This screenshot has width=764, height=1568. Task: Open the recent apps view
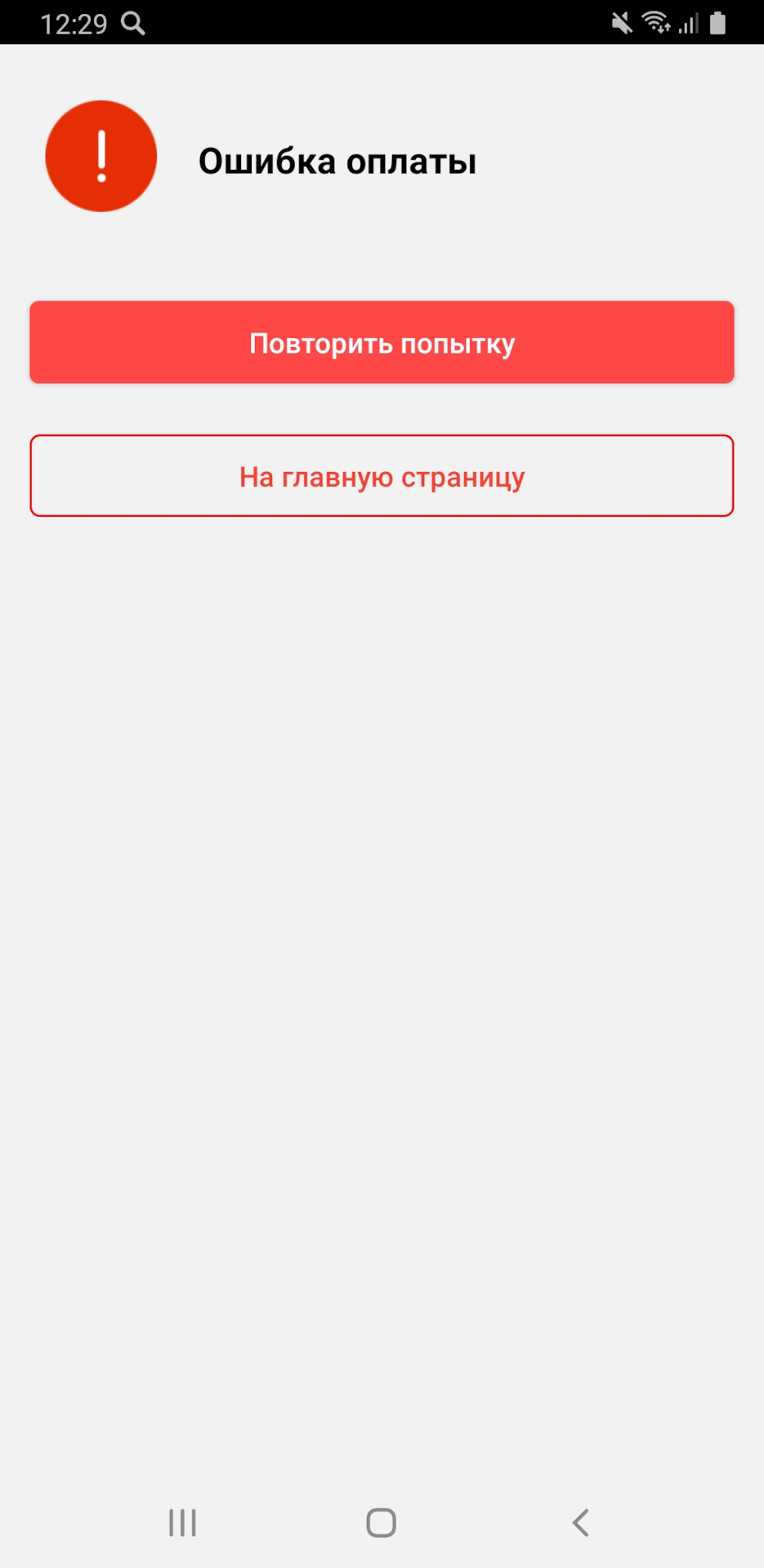coord(182,1522)
